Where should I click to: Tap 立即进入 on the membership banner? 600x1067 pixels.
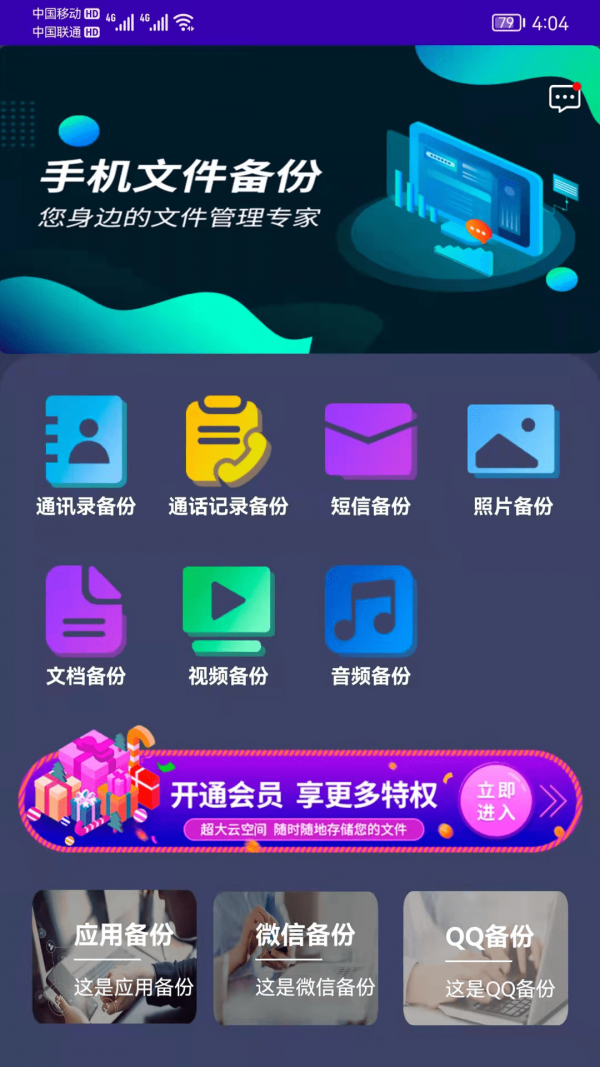click(x=496, y=801)
